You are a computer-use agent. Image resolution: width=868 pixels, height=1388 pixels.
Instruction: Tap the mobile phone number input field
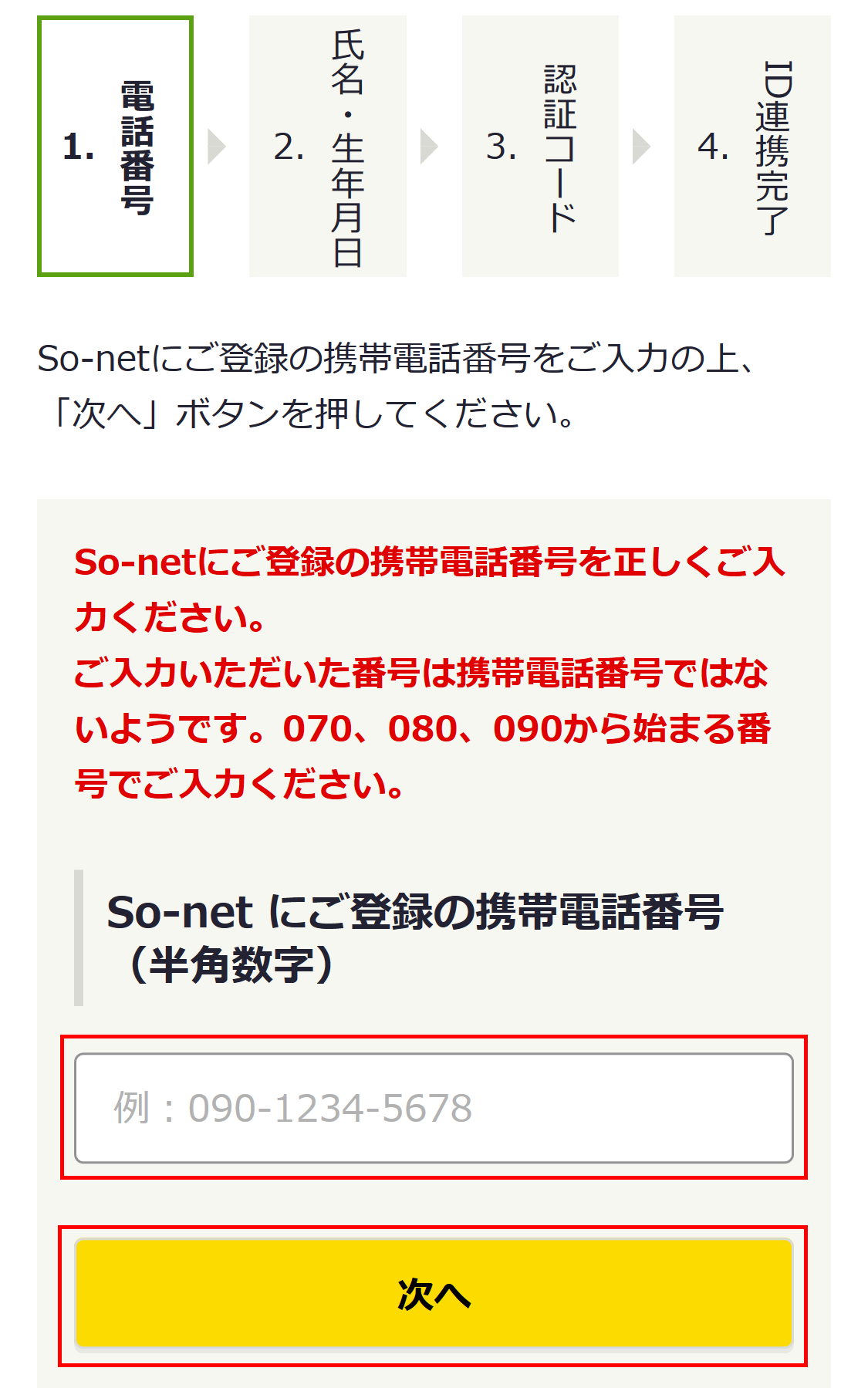434,1107
